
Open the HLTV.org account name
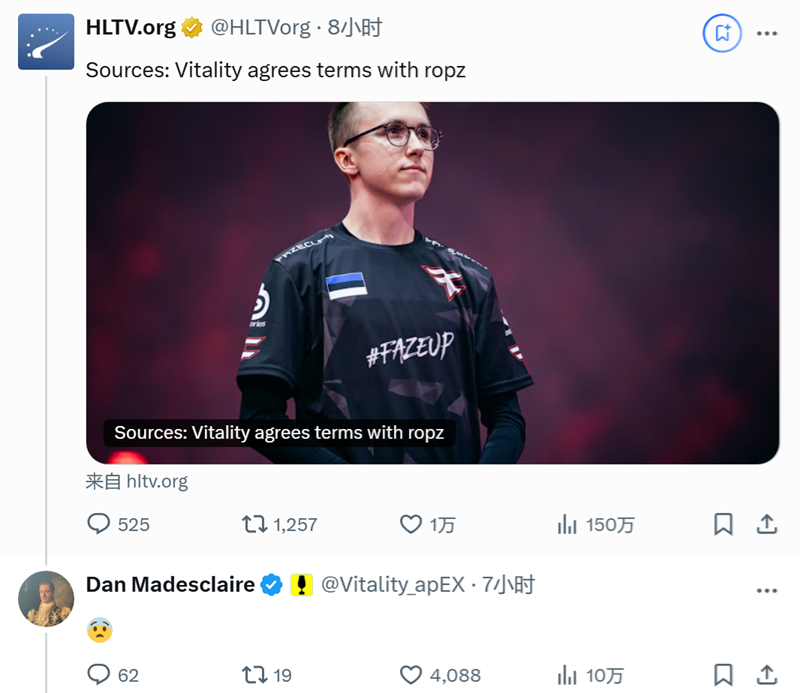coord(130,28)
